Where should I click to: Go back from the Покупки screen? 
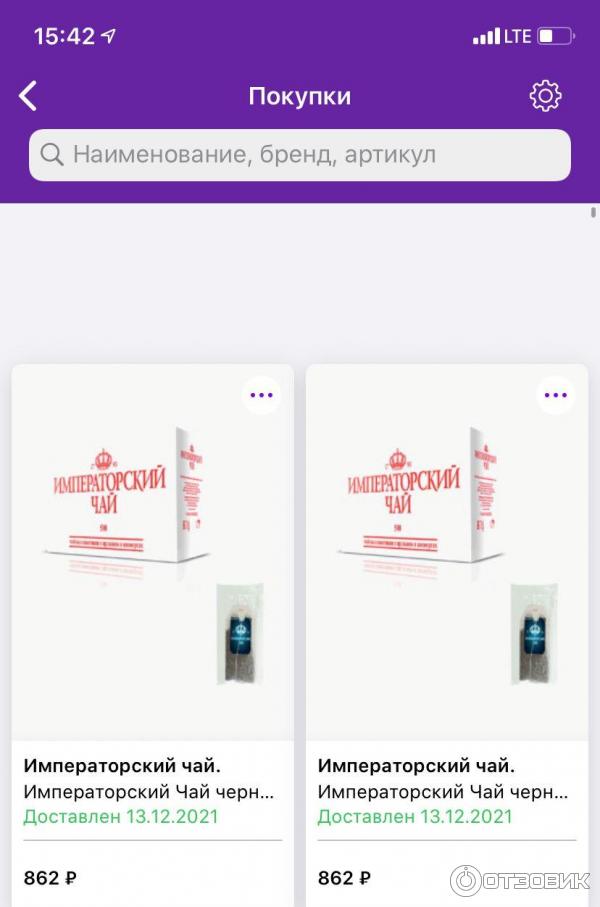tap(28, 96)
